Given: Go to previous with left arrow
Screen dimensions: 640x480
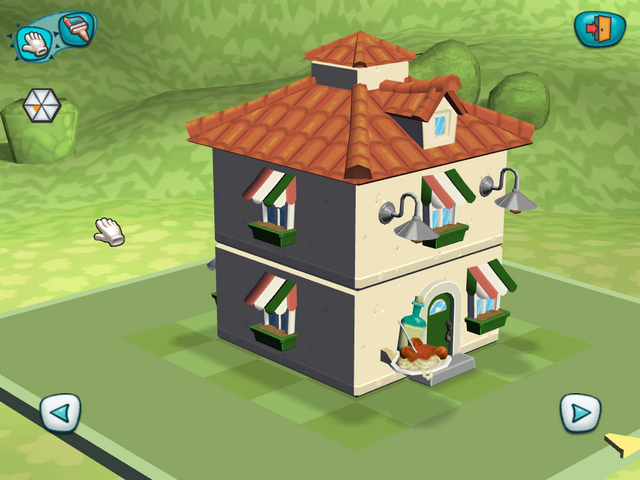Looking at the screenshot, I should click(60, 411).
